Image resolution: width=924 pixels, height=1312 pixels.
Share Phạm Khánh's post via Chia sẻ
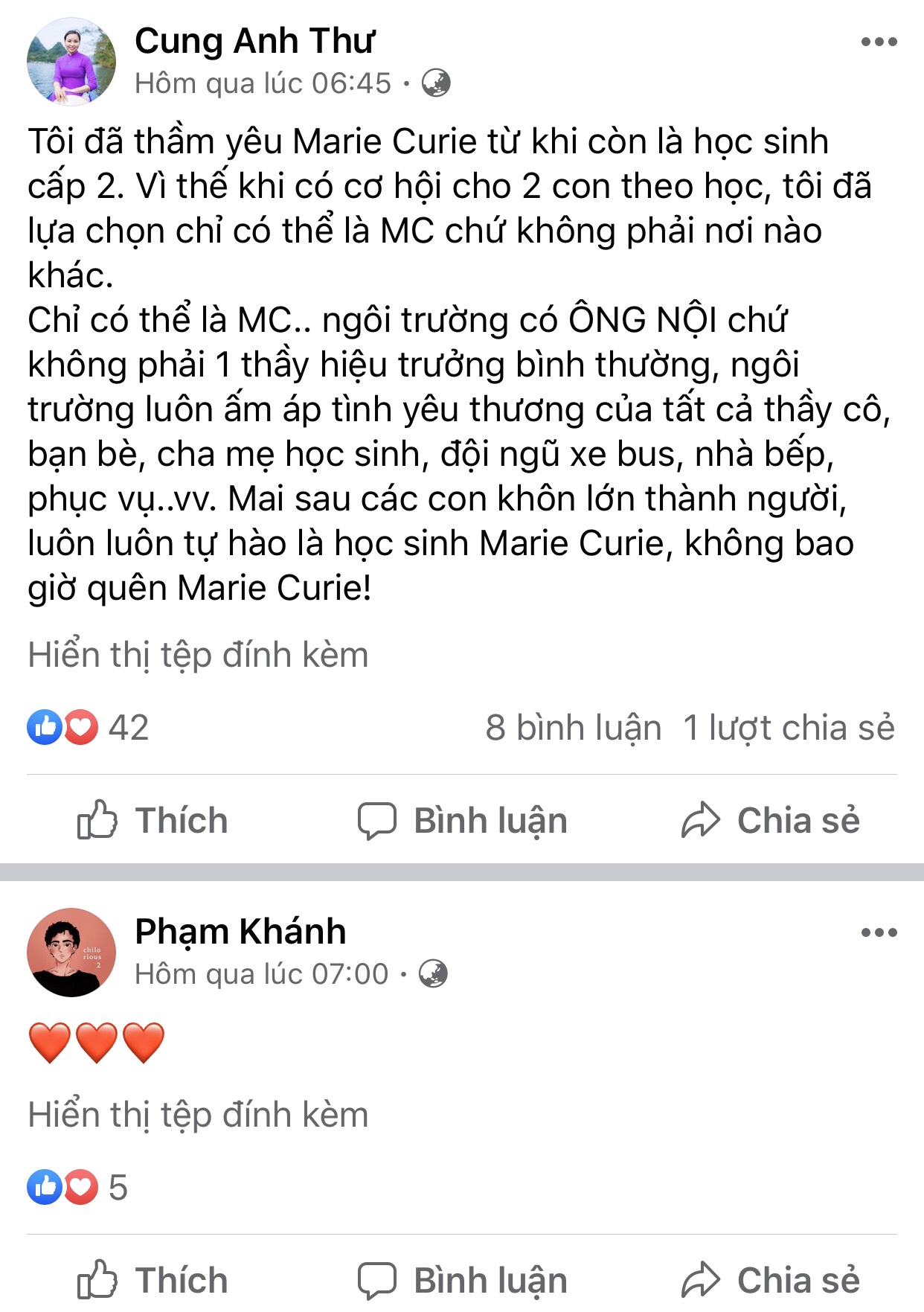pos(770,1280)
